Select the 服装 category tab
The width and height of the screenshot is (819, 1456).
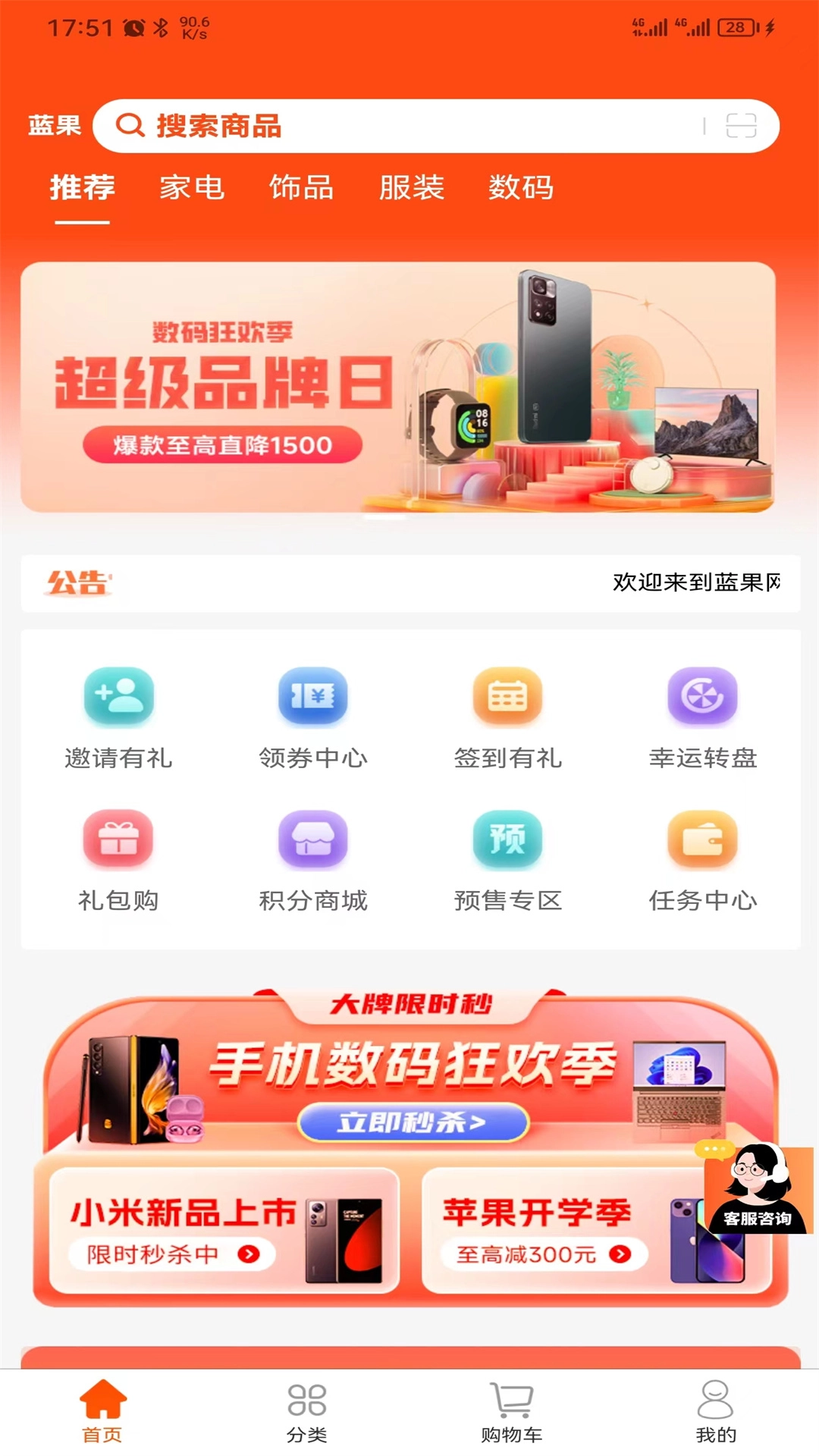[x=411, y=187]
